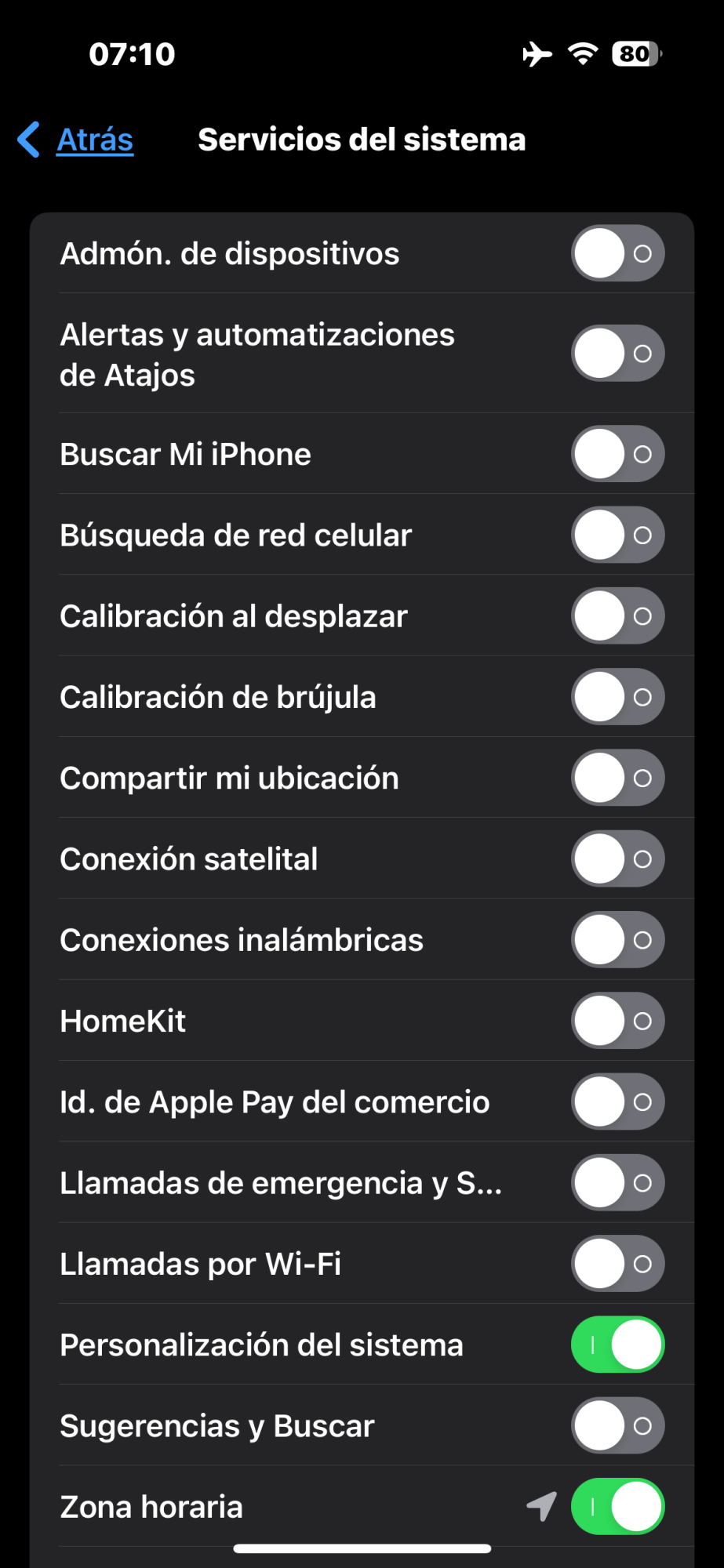Turn on Sugerencias y Buscar

coord(617,1425)
